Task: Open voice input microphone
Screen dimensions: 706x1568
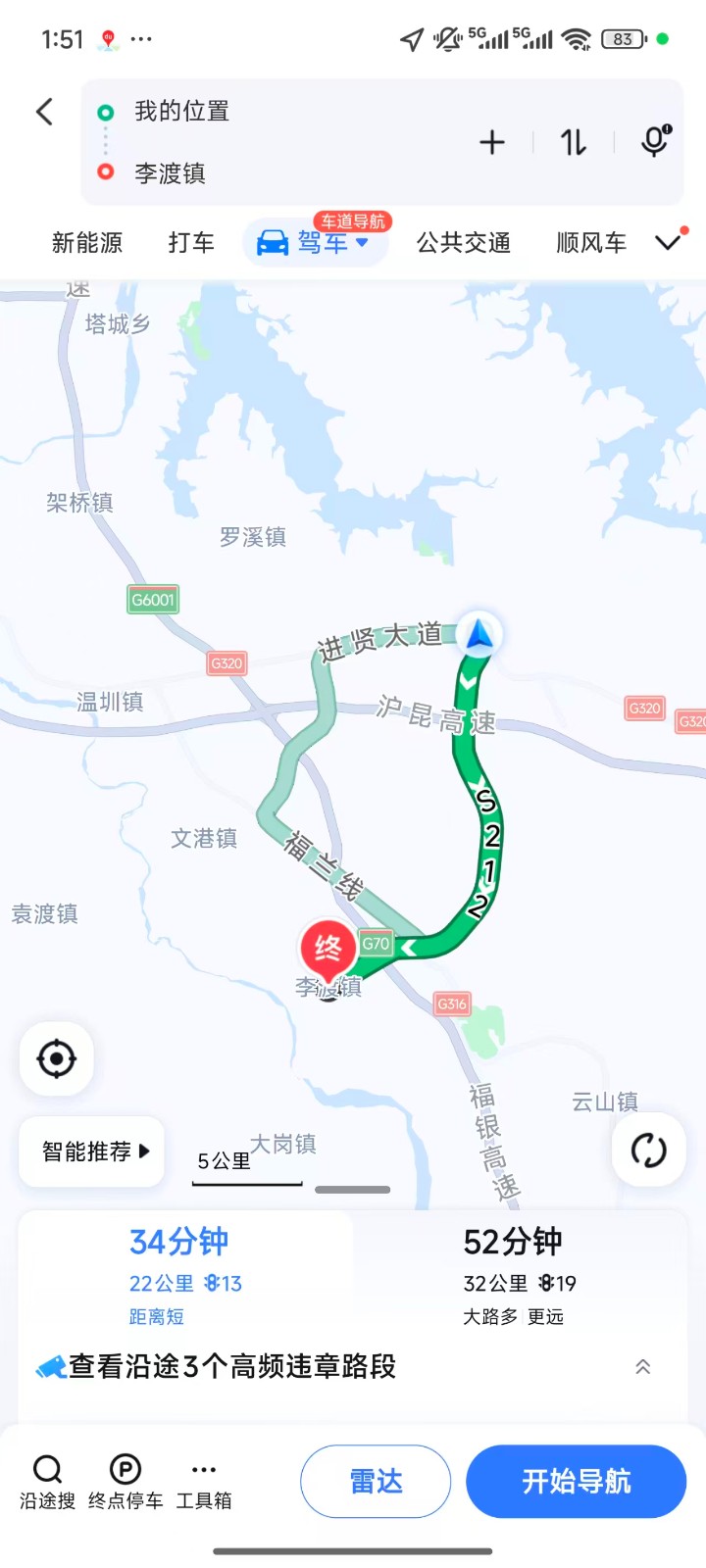Action: coord(655,142)
